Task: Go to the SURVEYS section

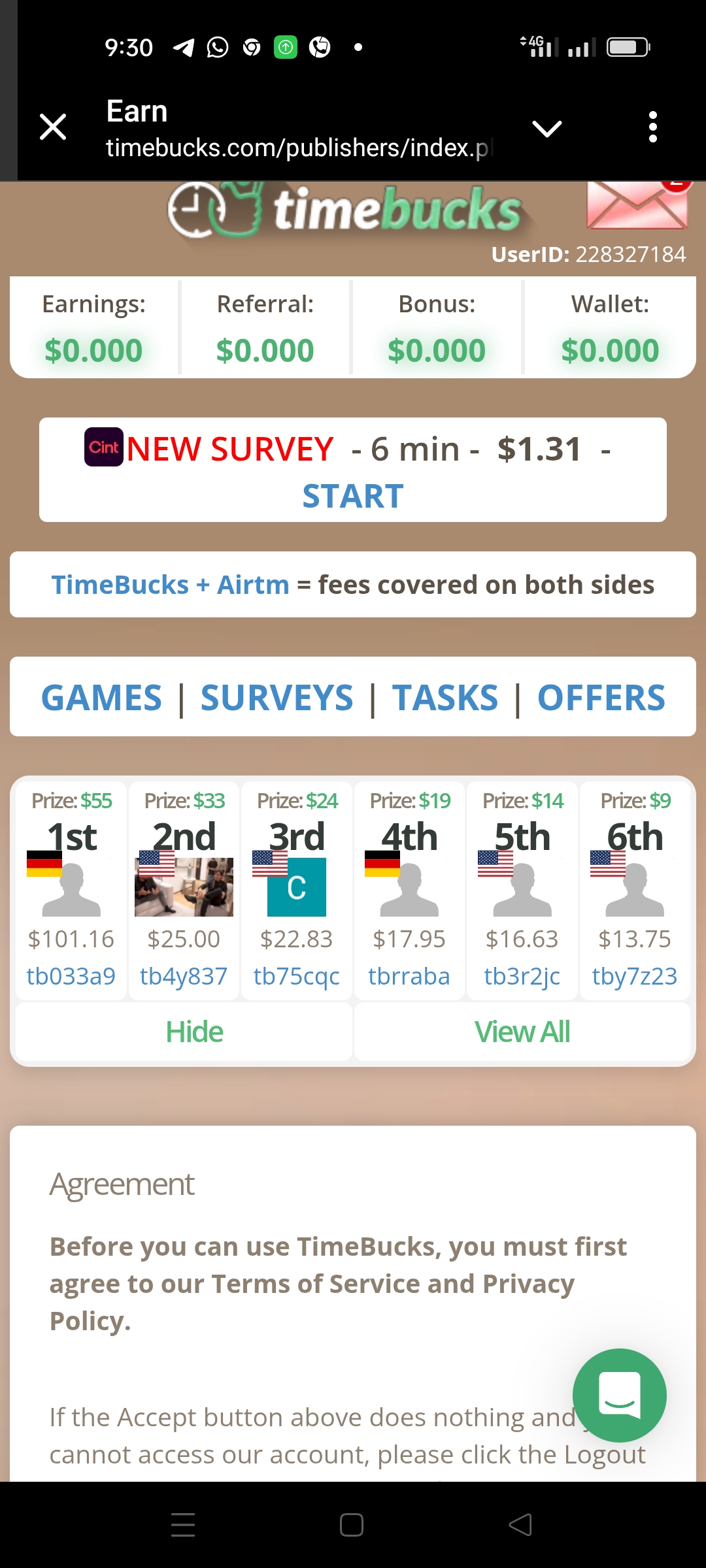Action: click(277, 698)
